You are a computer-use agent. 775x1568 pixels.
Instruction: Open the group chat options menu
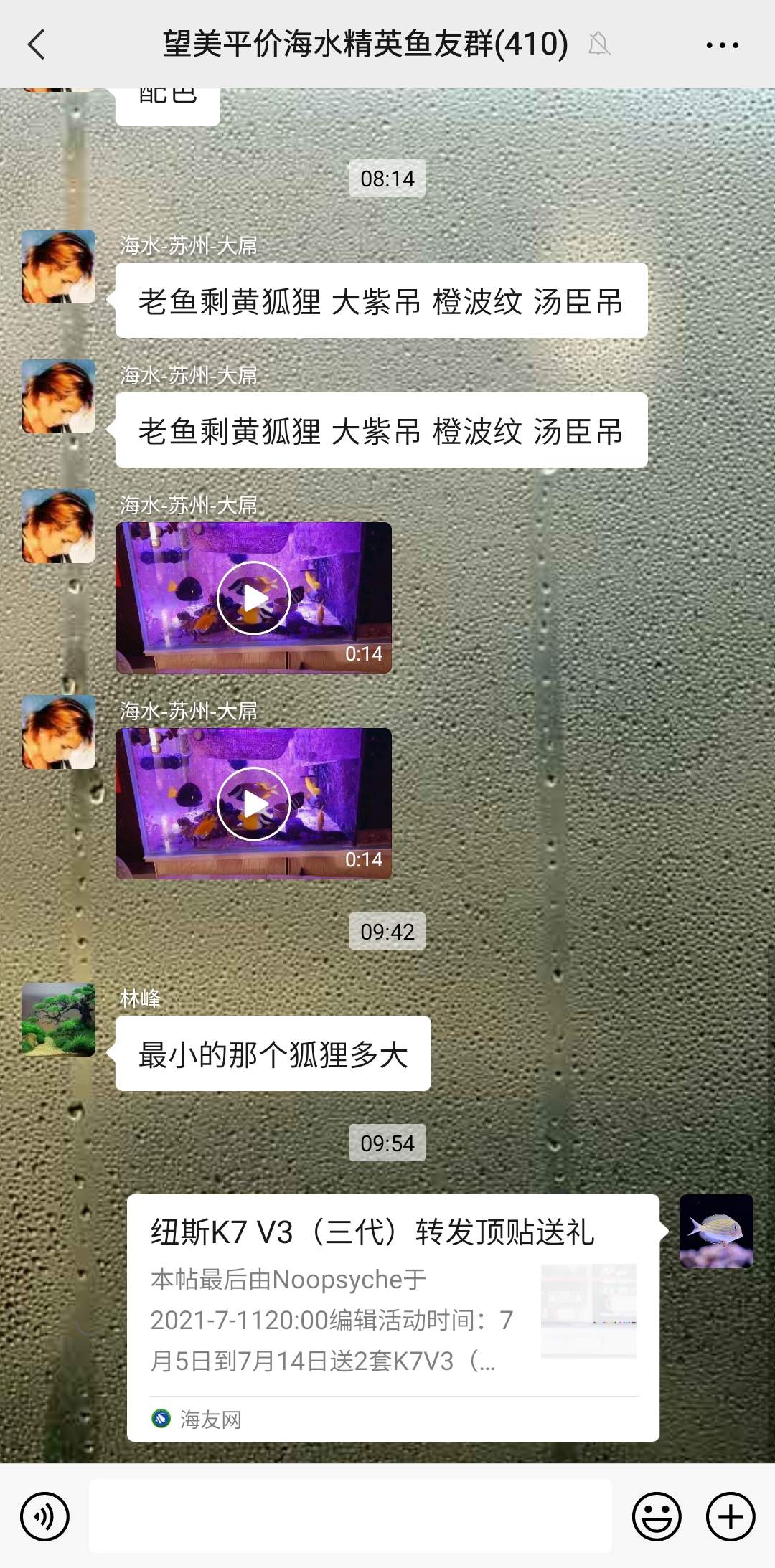pyautogui.click(x=722, y=44)
